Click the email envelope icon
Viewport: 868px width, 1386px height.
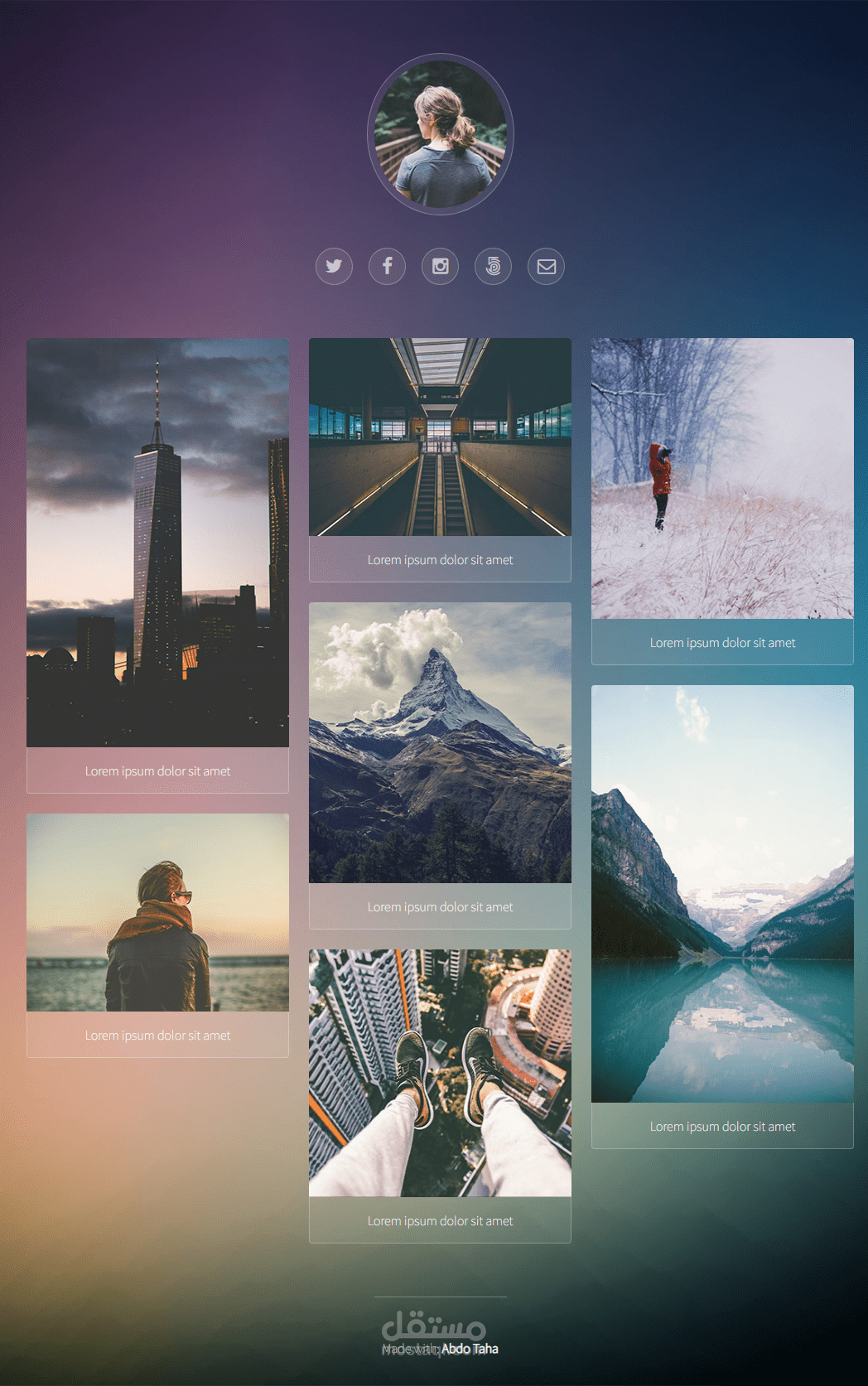click(x=546, y=267)
